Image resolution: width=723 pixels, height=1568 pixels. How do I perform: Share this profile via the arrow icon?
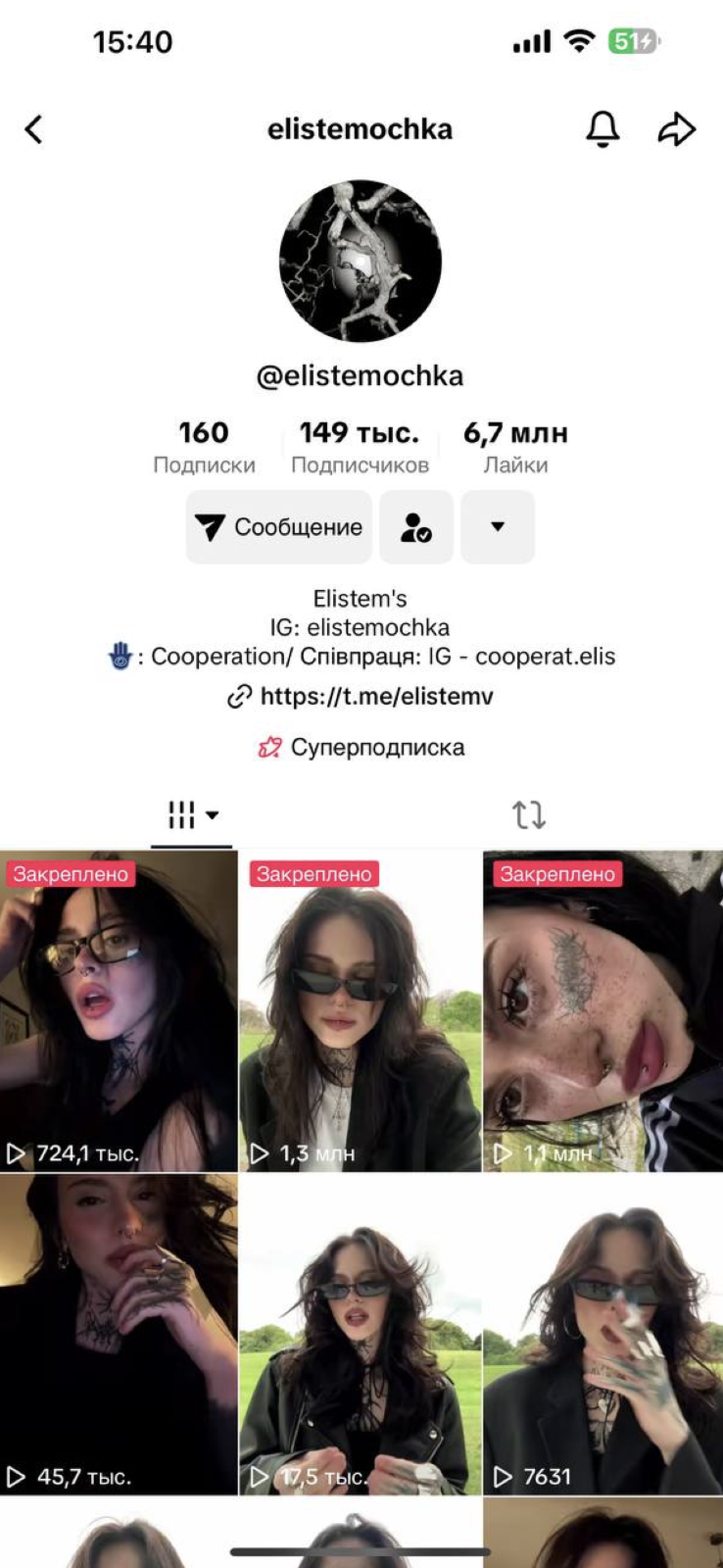pos(676,128)
